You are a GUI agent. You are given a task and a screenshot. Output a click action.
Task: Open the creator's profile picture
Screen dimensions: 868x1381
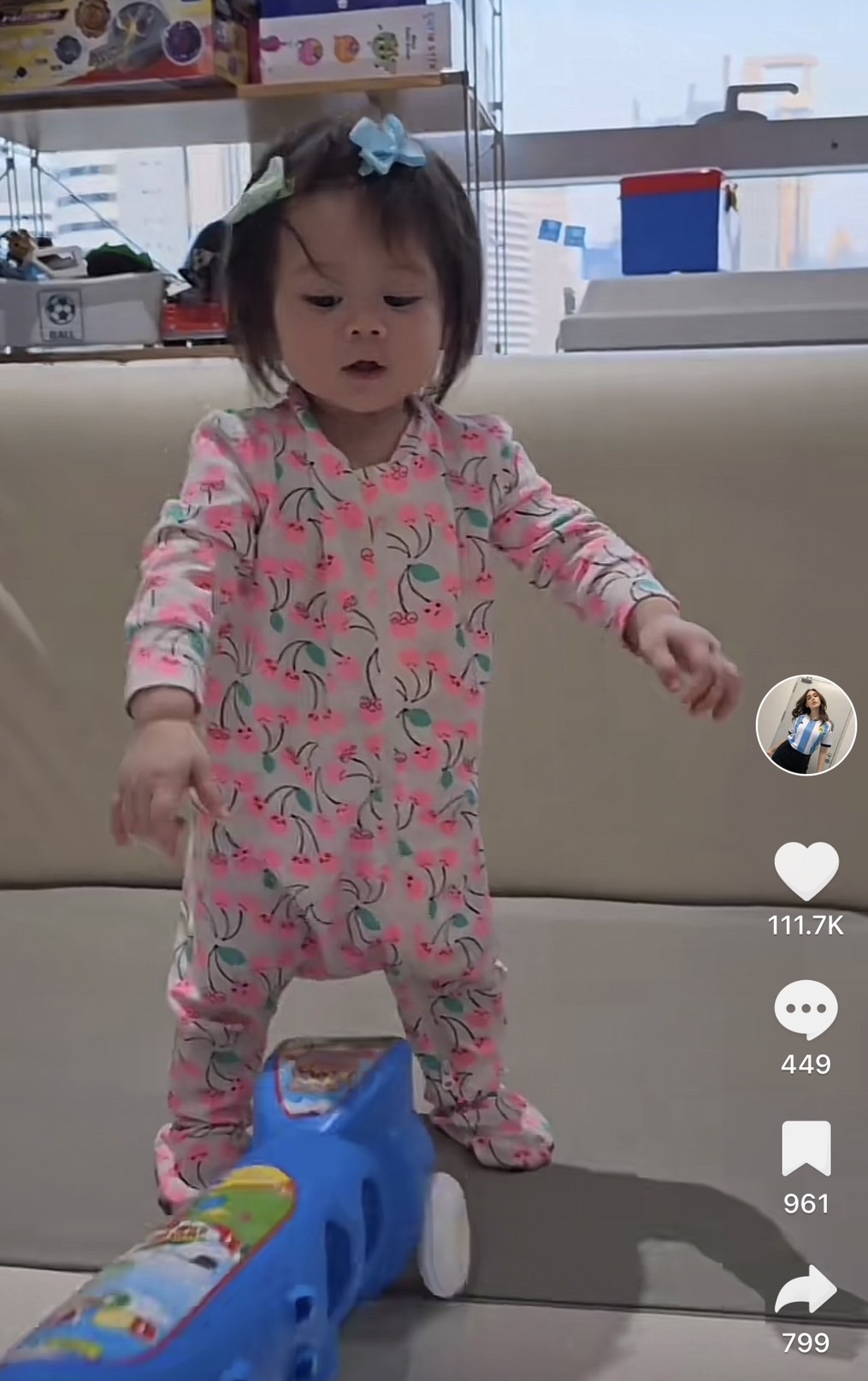806,725
